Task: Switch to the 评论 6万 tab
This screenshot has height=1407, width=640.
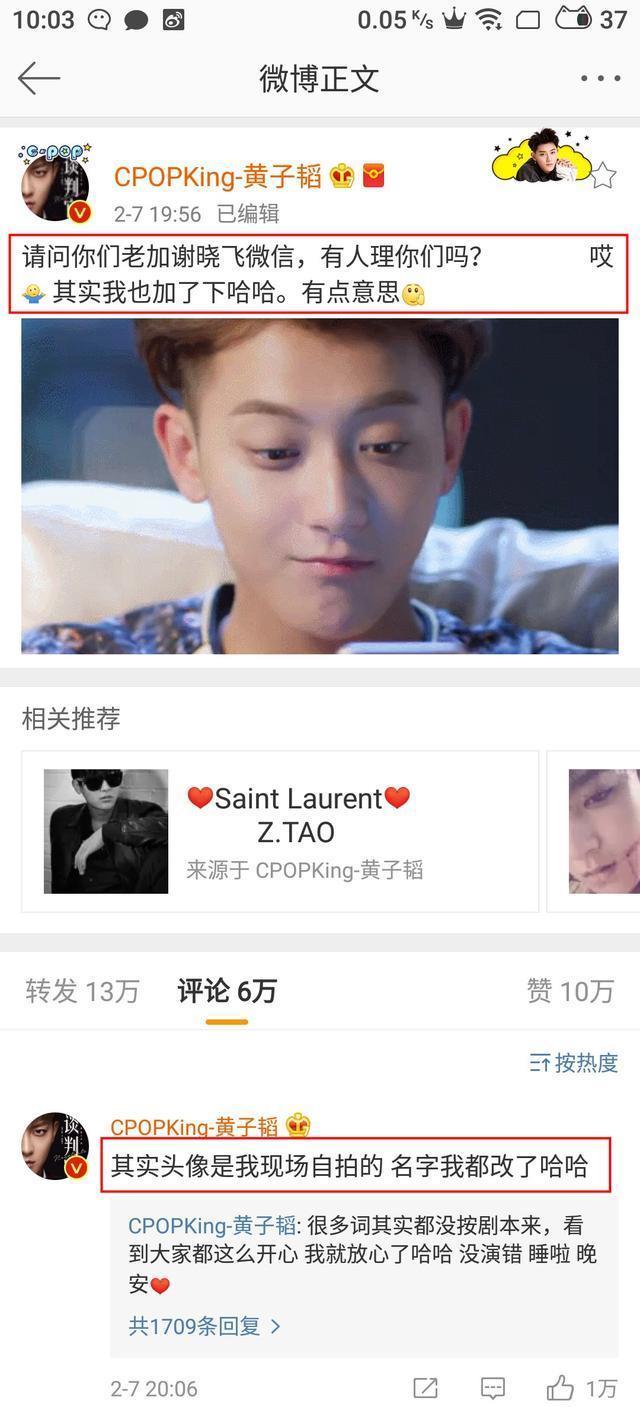Action: 227,991
